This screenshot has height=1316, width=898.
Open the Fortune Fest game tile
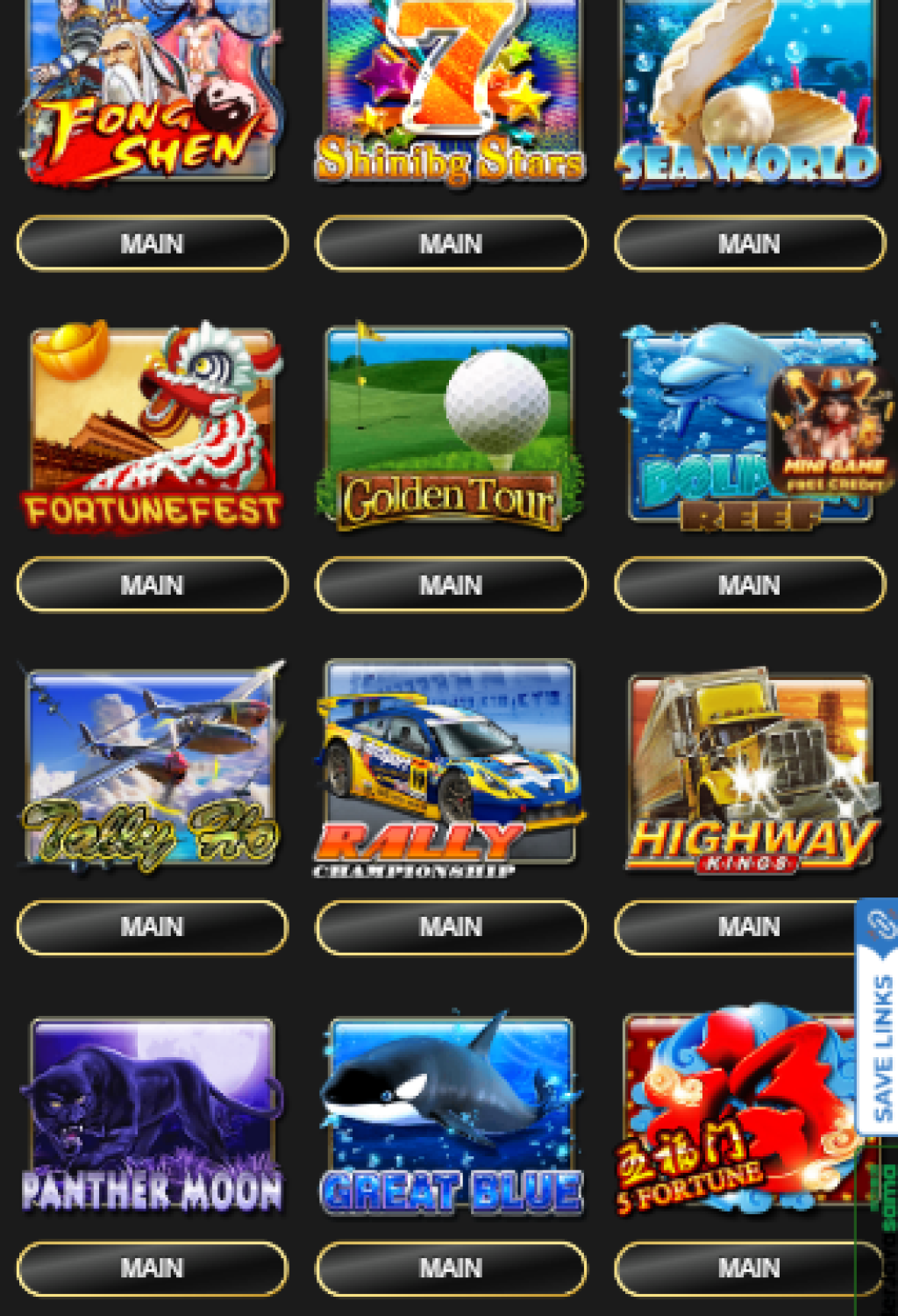point(152,426)
